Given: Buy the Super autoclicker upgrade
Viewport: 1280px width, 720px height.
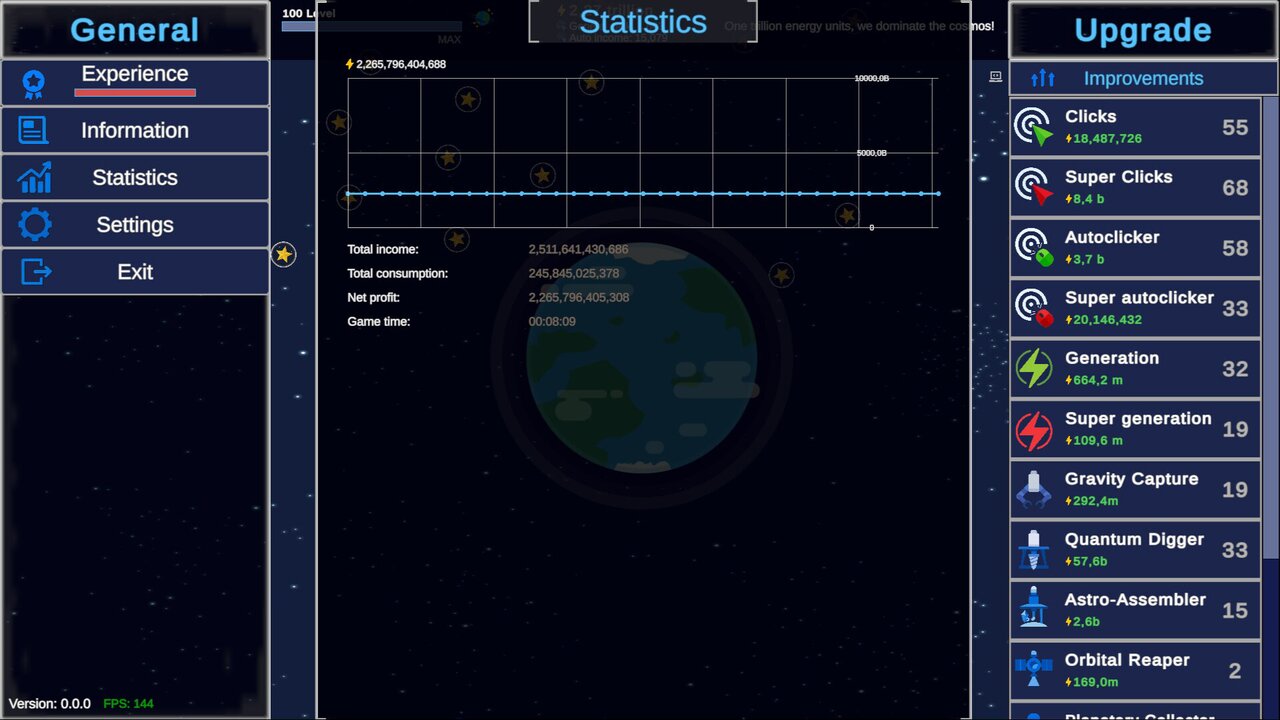Looking at the screenshot, I should (x=1135, y=308).
